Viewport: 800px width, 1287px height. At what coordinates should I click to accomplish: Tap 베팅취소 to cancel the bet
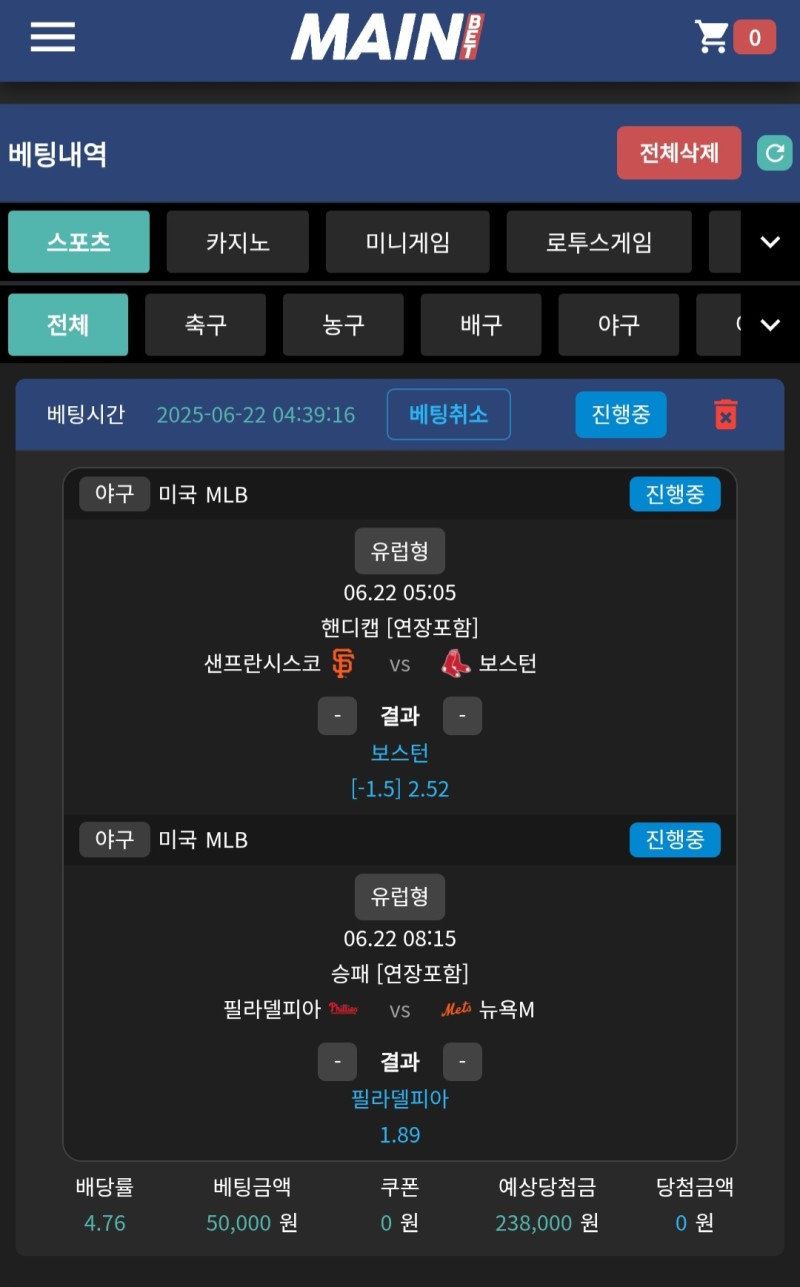pyautogui.click(x=448, y=414)
